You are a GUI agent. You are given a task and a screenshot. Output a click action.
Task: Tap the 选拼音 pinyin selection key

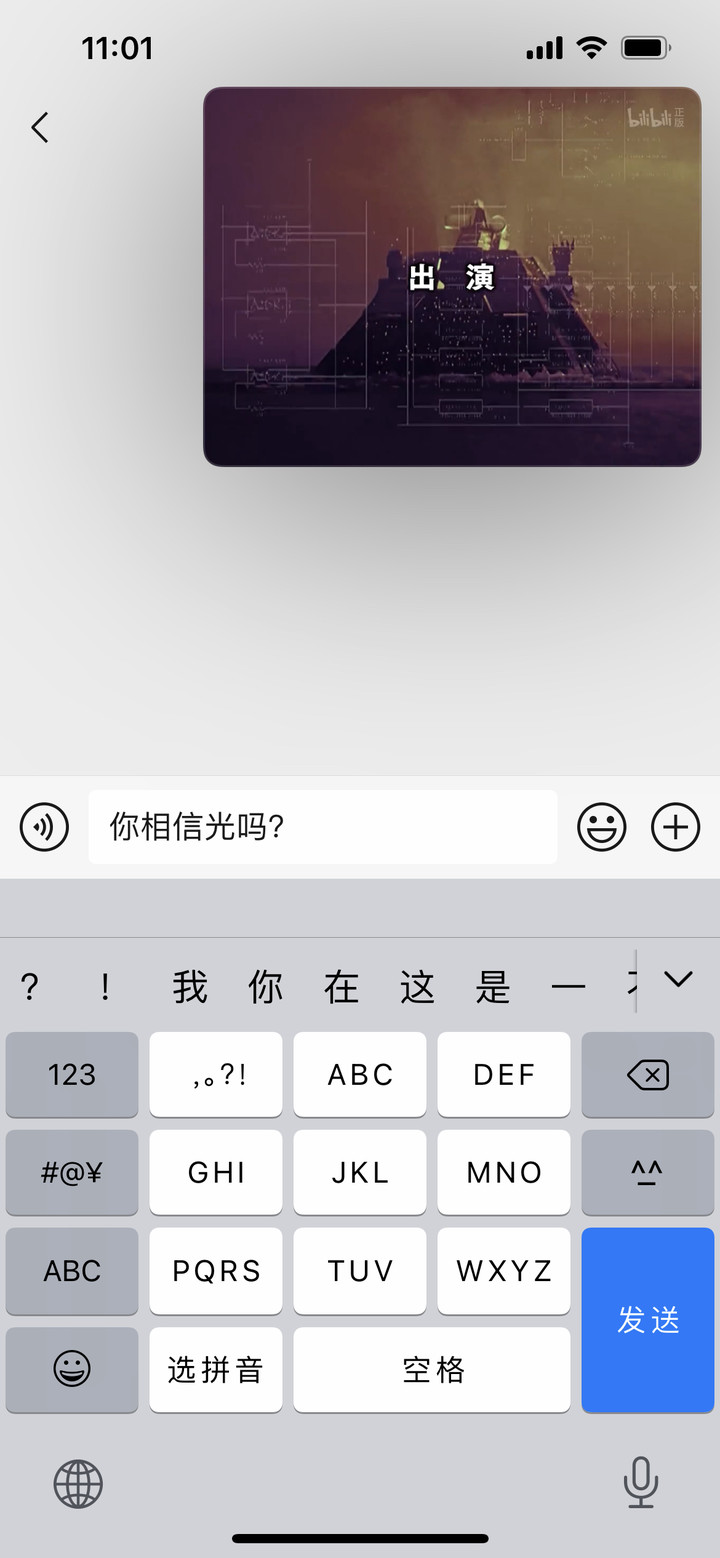(x=216, y=1370)
